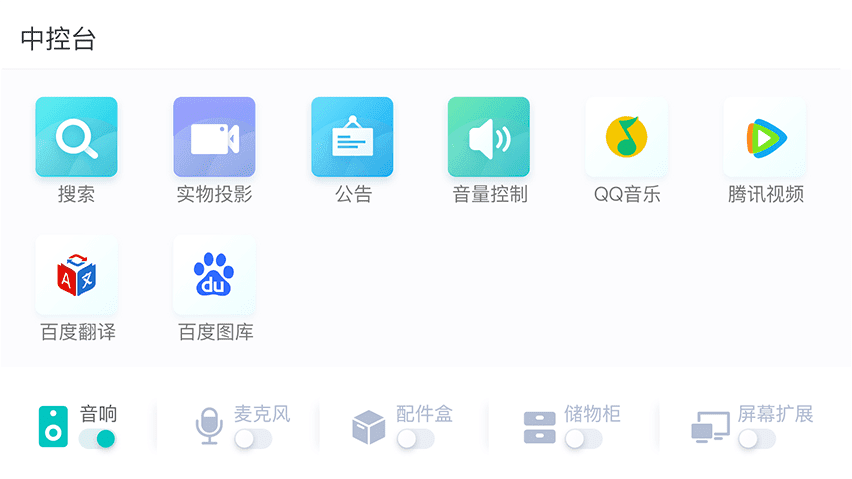Launch 实物投影 camera projection
The width and height of the screenshot is (852, 479).
(x=214, y=137)
